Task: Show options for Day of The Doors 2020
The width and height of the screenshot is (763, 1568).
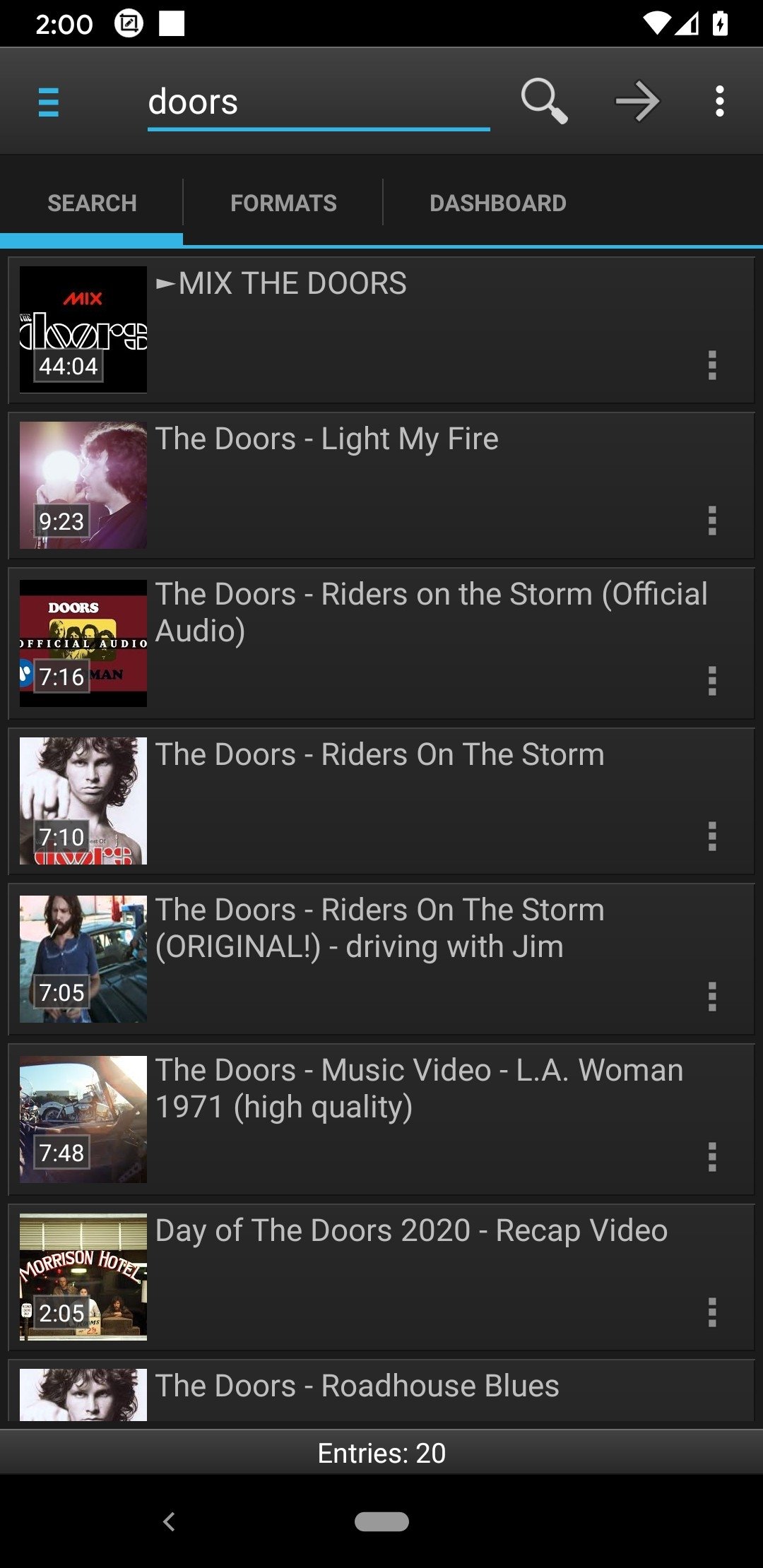Action: tap(712, 1312)
